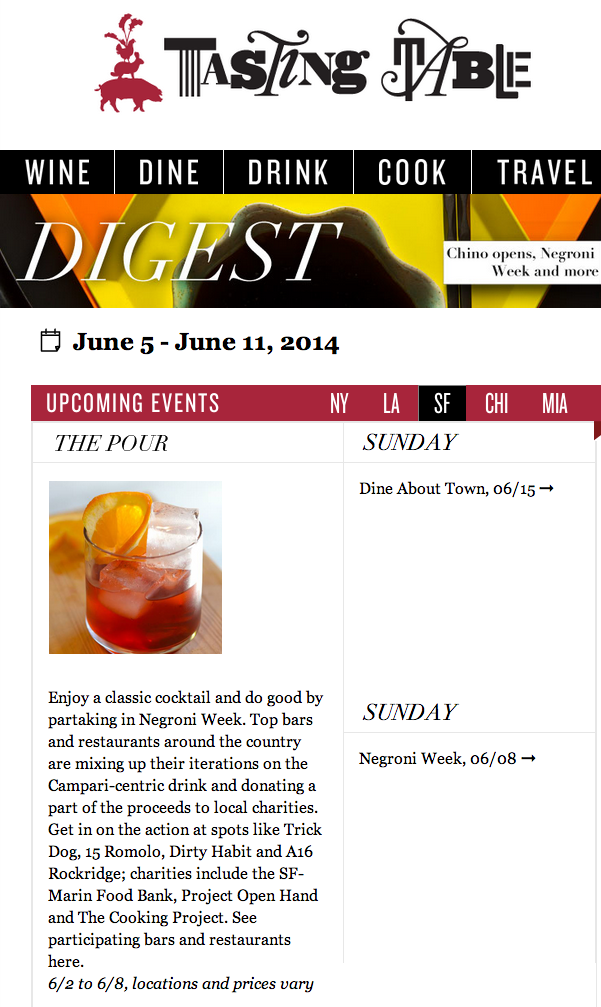Select the TRAVEL section
This screenshot has height=1007, width=601.
[x=544, y=172]
